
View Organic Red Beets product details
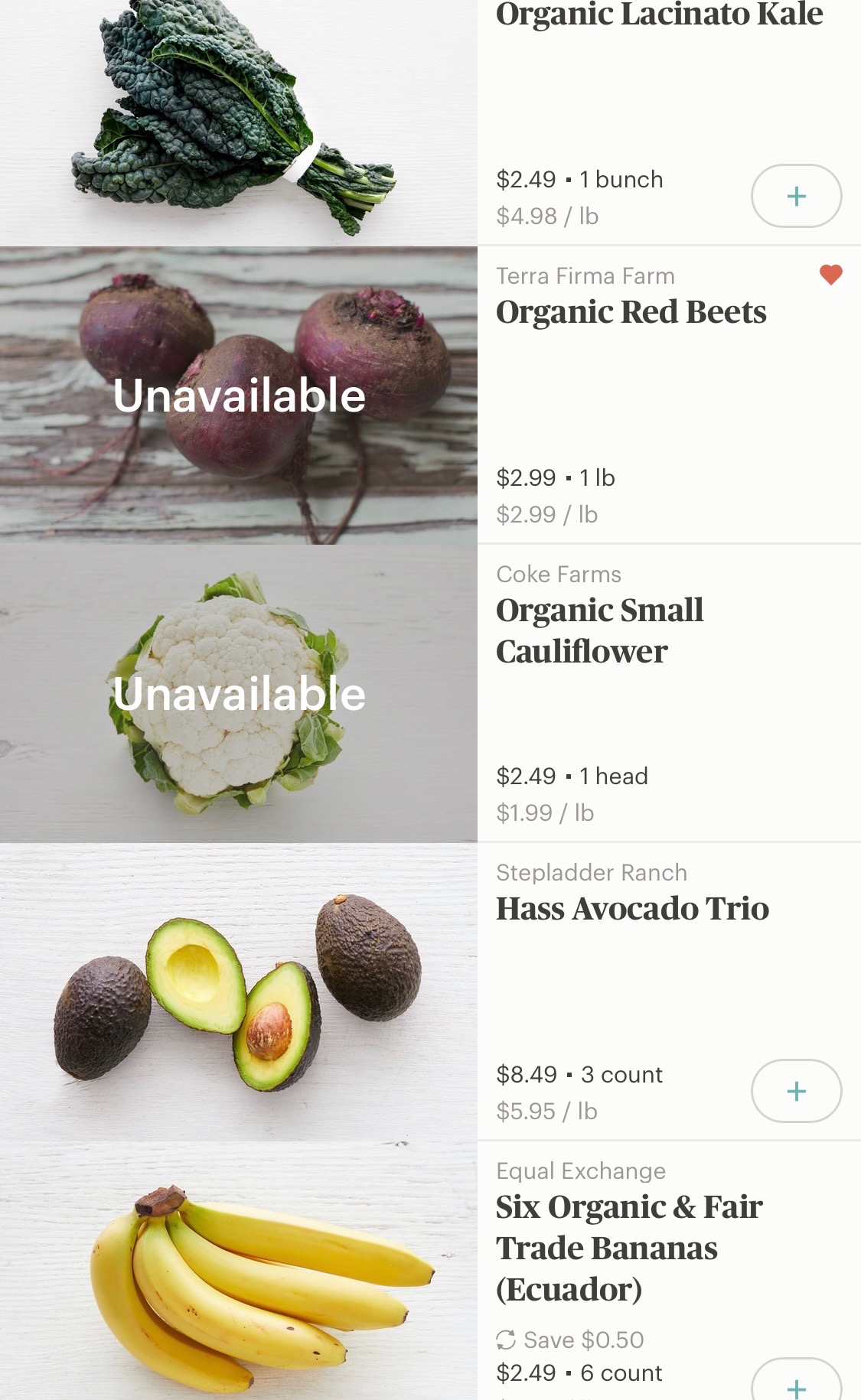(x=631, y=312)
